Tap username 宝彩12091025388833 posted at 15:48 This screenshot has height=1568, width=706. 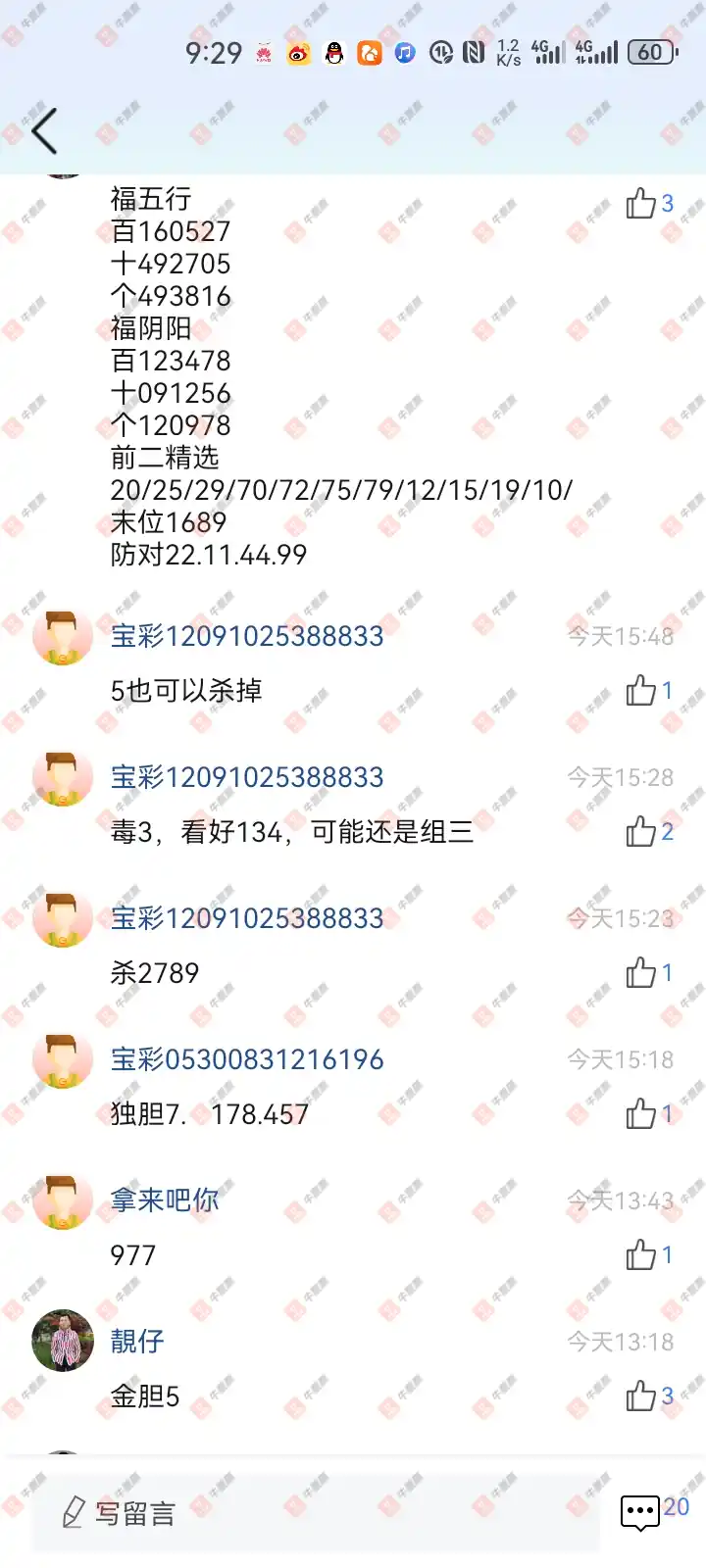pyautogui.click(x=247, y=636)
